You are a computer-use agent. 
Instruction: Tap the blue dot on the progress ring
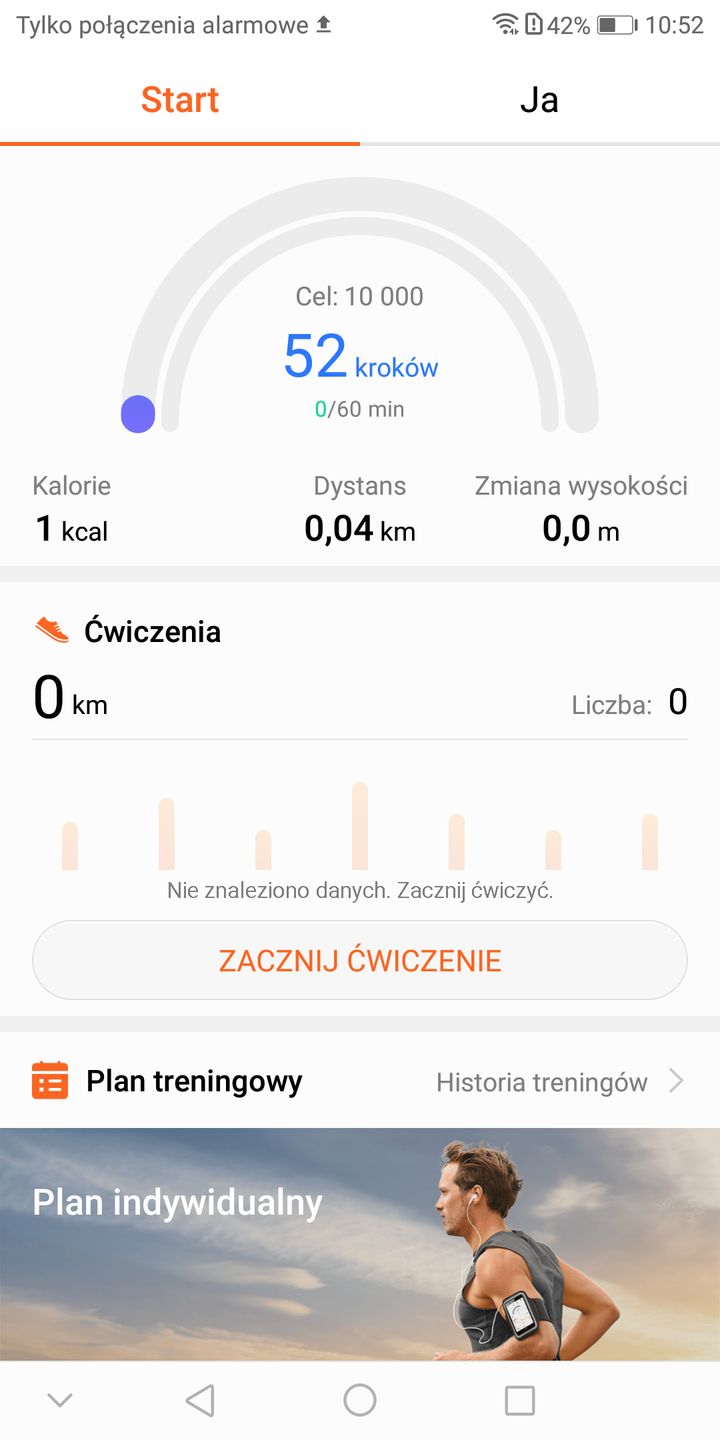138,412
